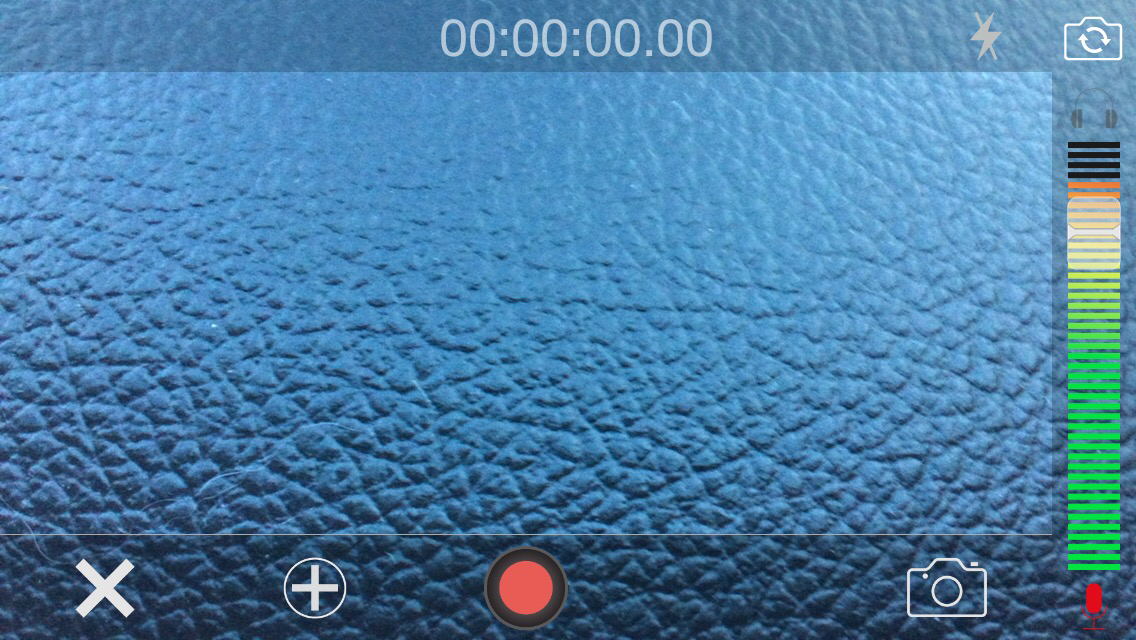The height and width of the screenshot is (640, 1136).
Task: Close the camera with the X icon
Action: coord(105,588)
